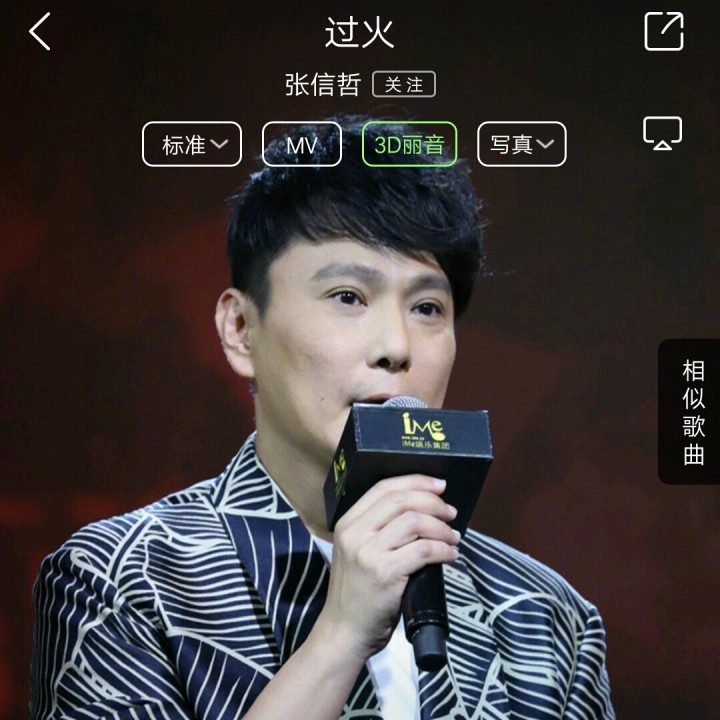
Task: Watch the MV for this song
Action: click(302, 144)
